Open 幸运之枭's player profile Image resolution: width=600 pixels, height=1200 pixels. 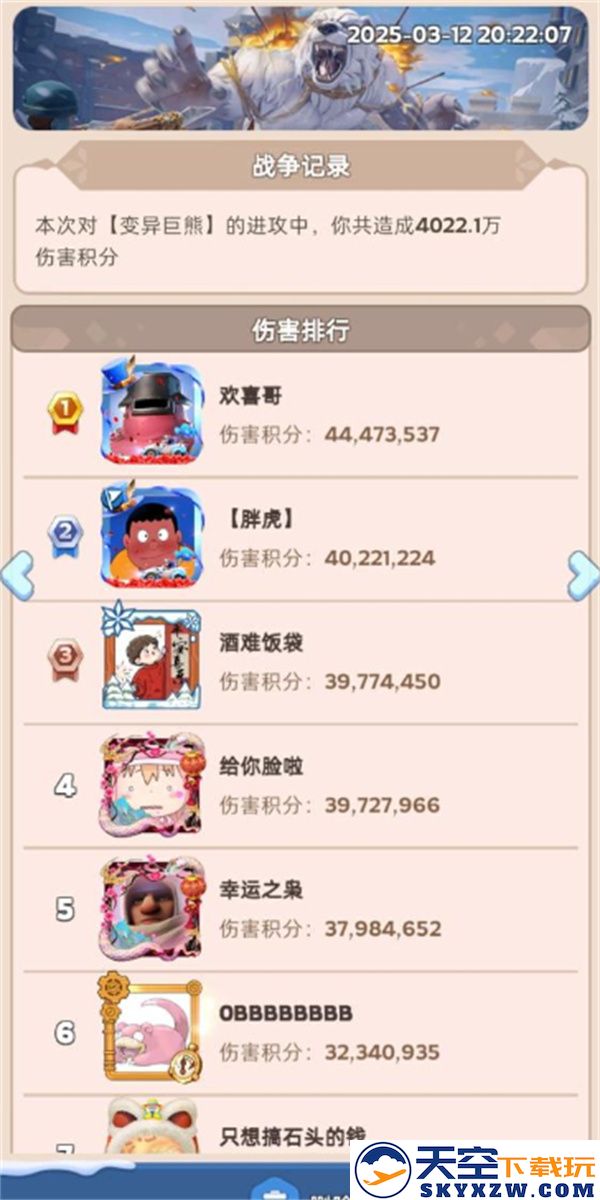pyautogui.click(x=152, y=907)
